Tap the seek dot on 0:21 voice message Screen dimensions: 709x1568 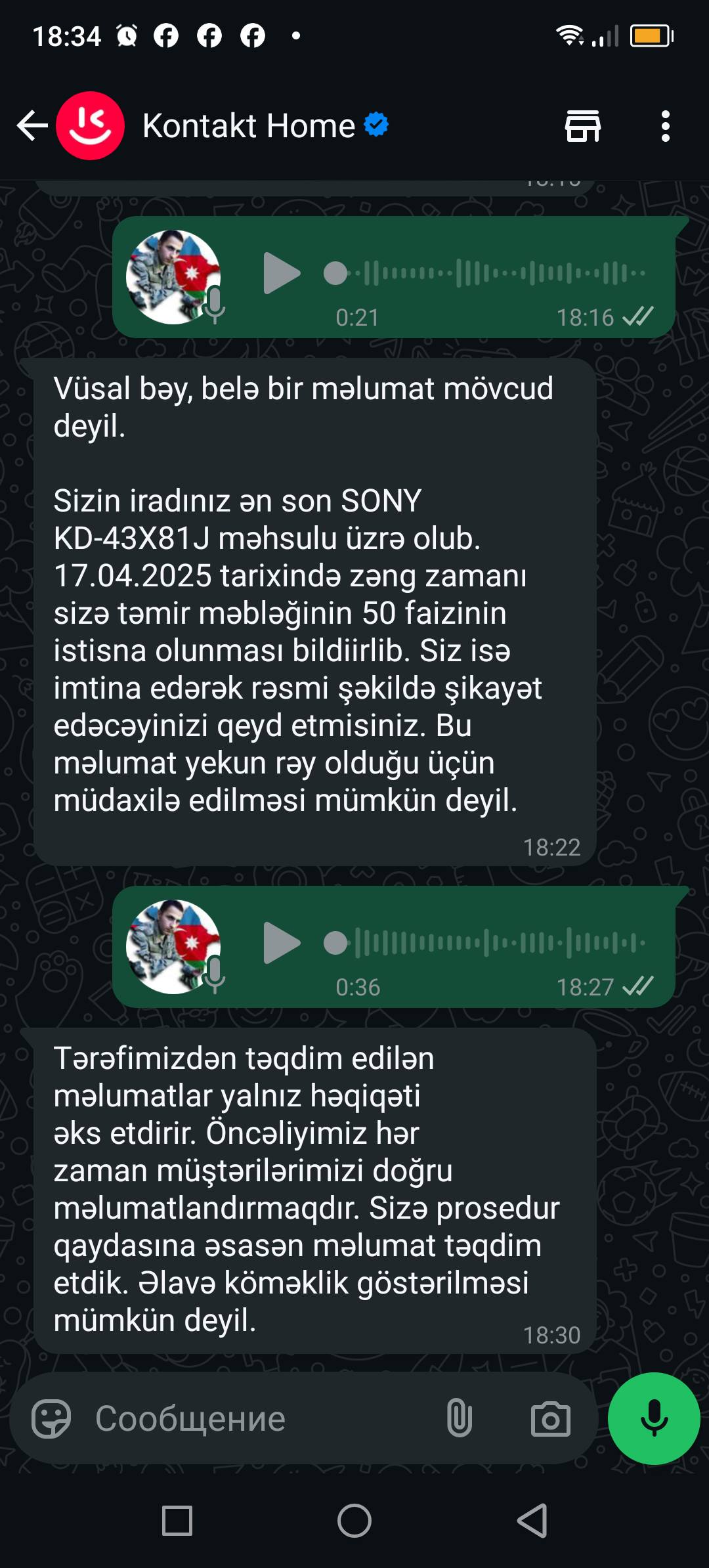(335, 273)
